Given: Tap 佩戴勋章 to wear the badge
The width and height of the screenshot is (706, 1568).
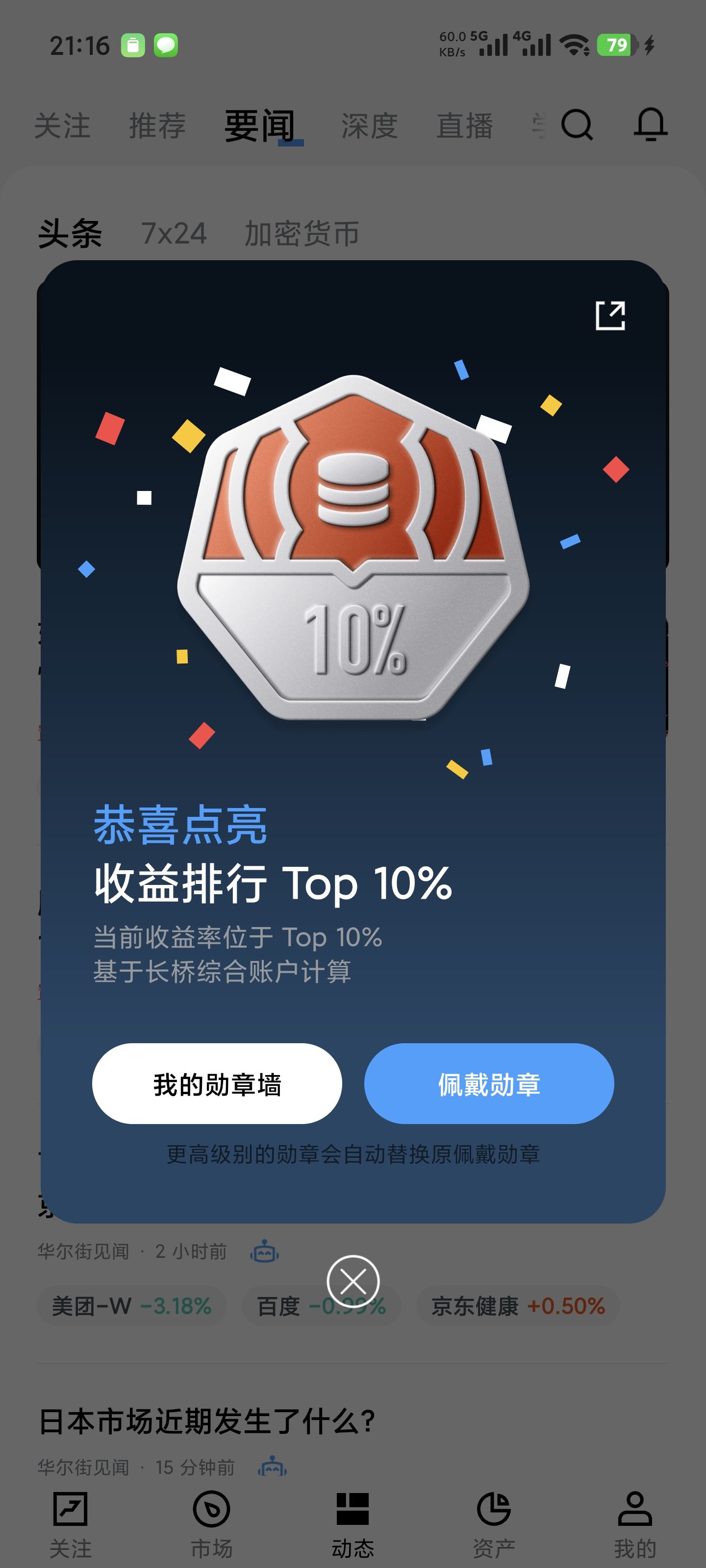Looking at the screenshot, I should pyautogui.click(x=488, y=1084).
